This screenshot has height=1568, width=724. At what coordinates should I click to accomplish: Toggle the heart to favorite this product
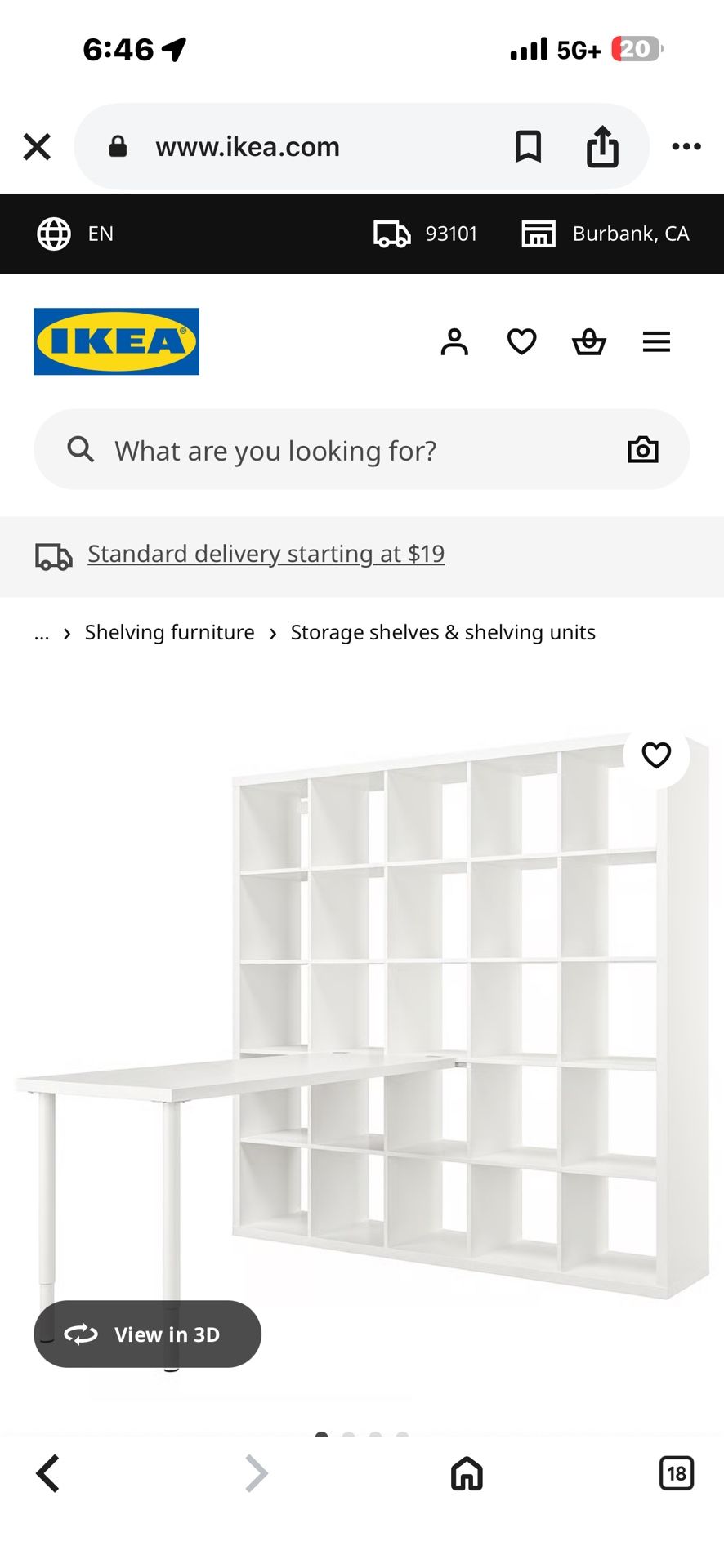[656, 755]
